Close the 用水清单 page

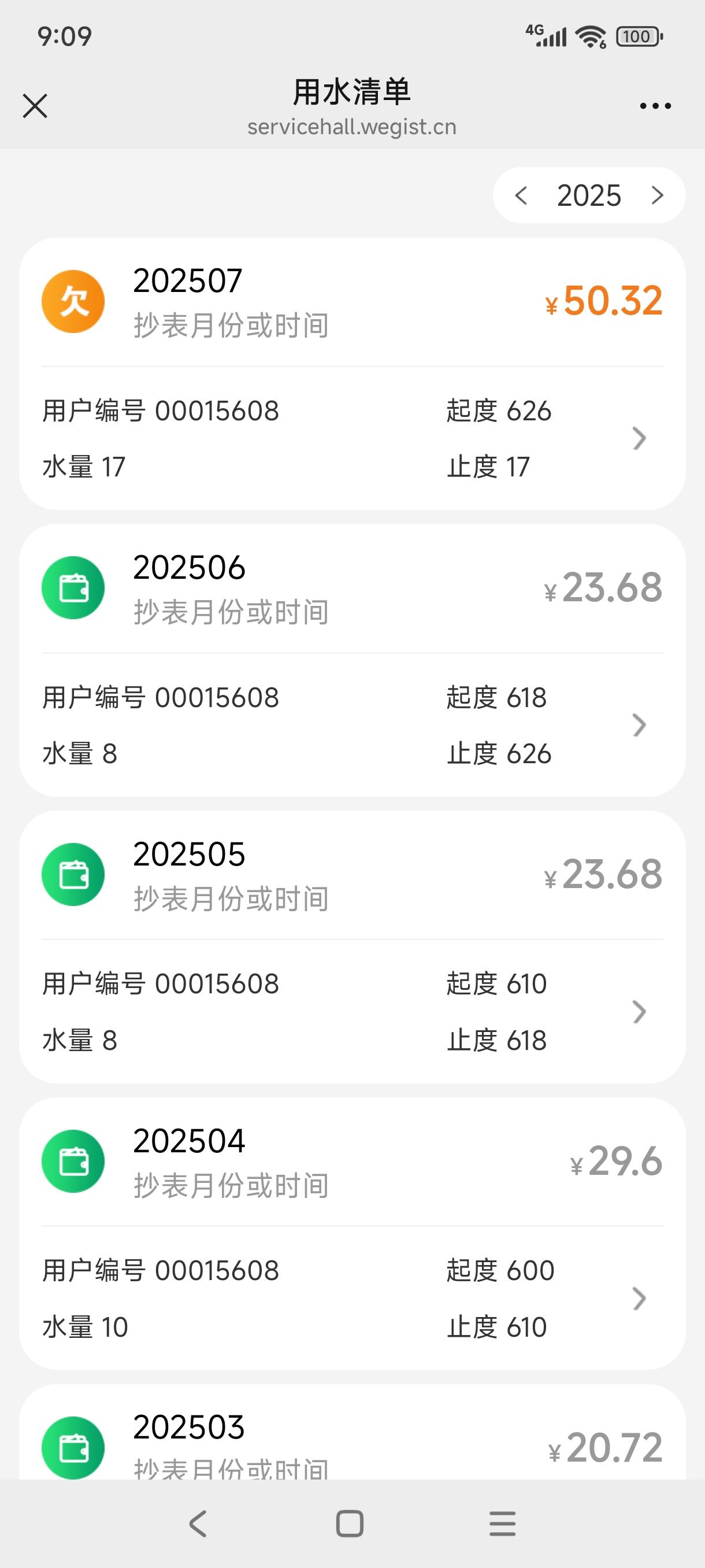[35, 106]
